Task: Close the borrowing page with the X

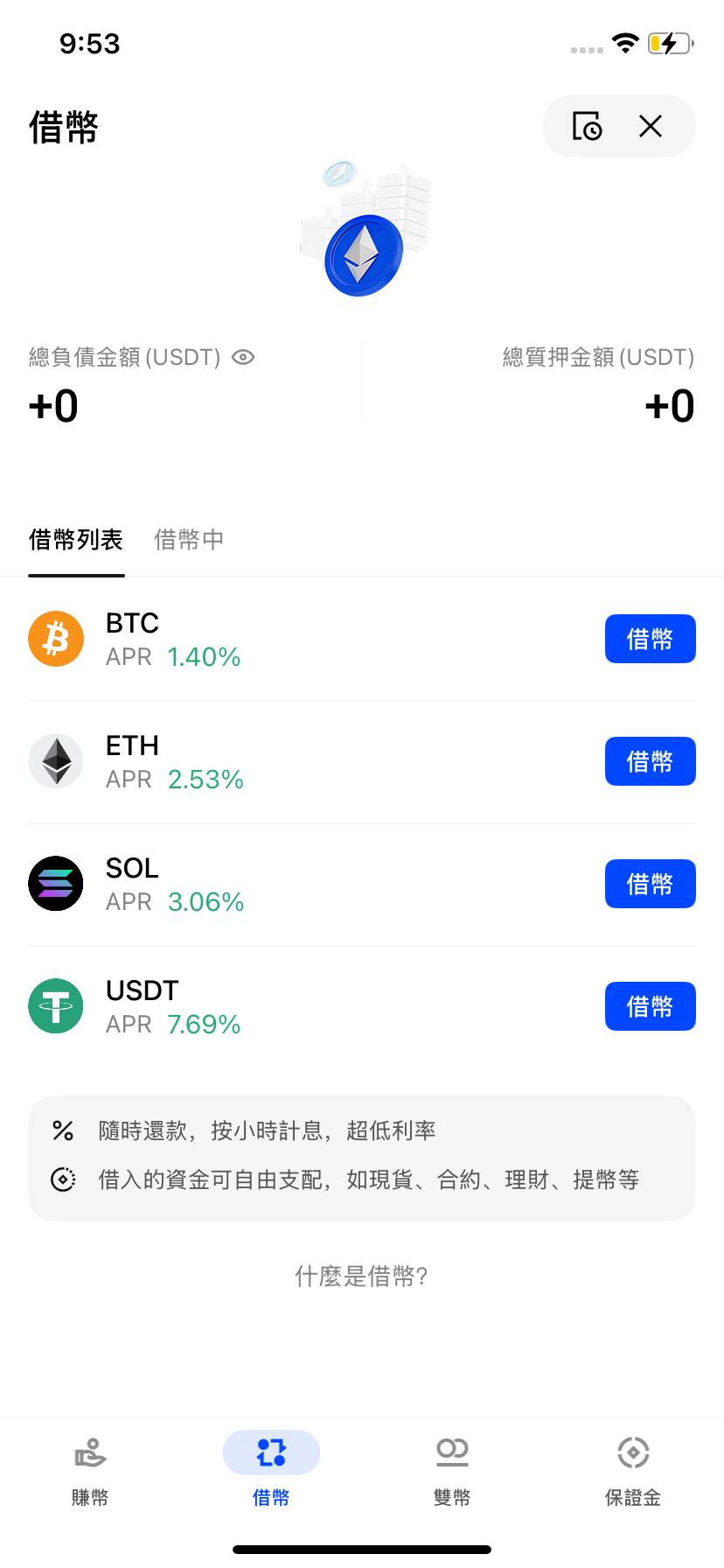Action: [x=650, y=126]
